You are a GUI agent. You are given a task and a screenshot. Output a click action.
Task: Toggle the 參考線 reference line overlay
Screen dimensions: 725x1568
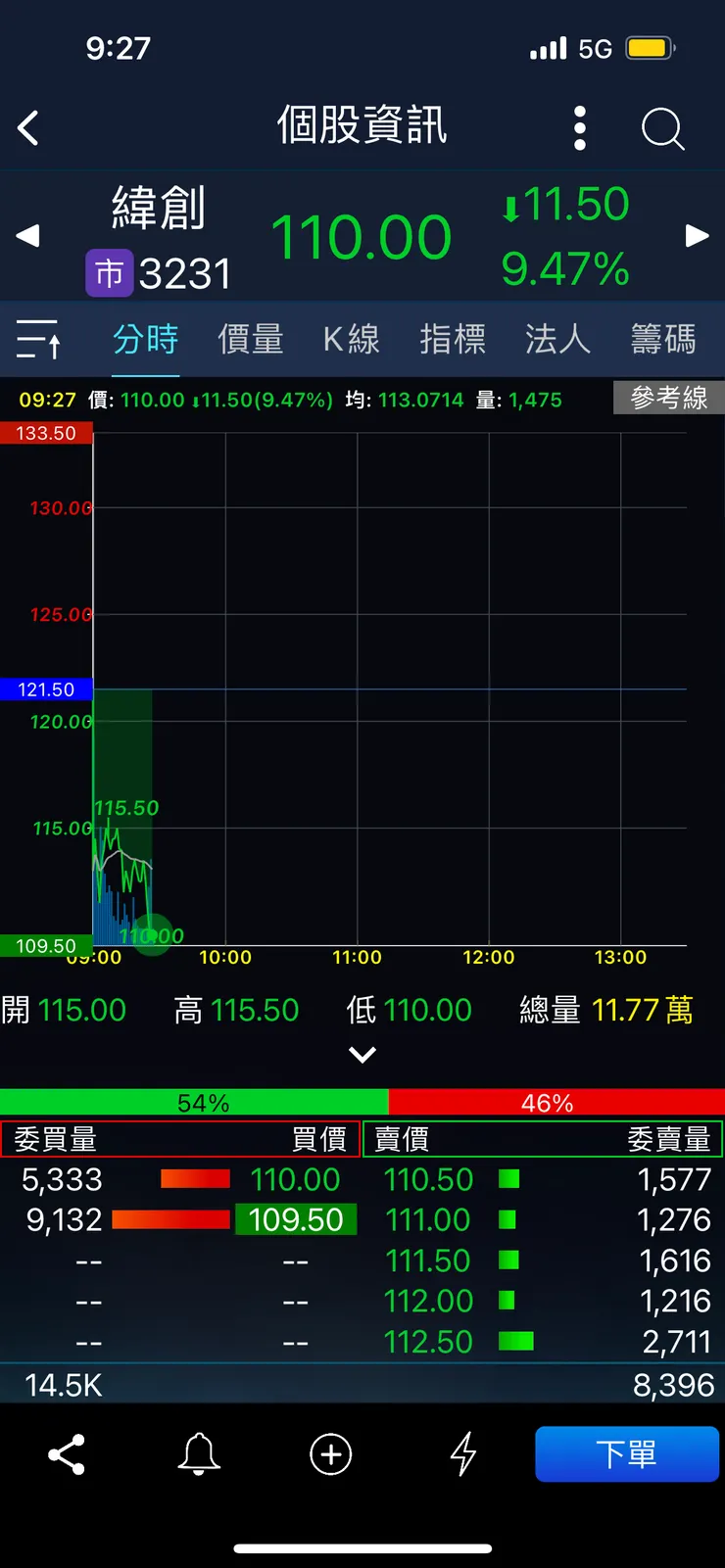pos(668,398)
